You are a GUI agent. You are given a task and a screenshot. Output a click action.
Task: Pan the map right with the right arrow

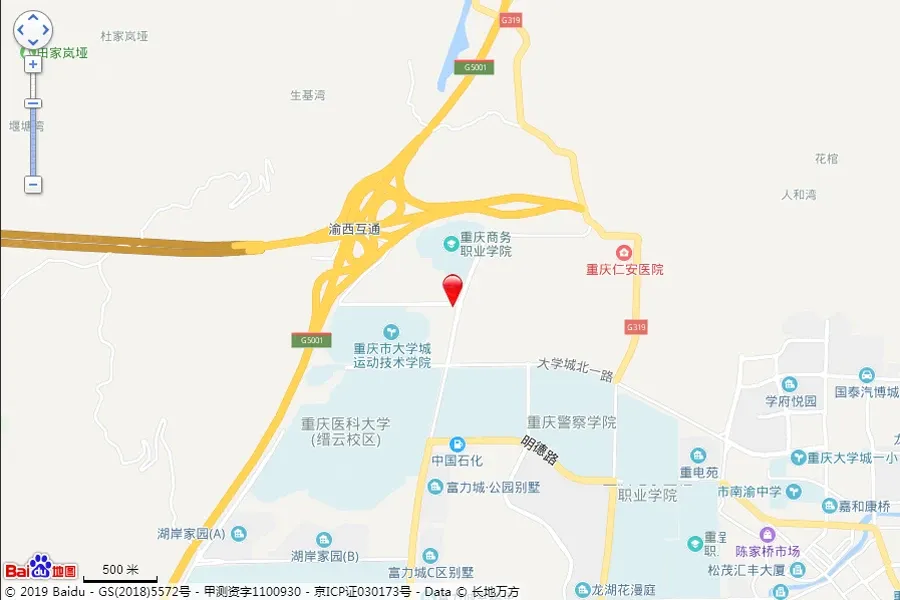45,31
